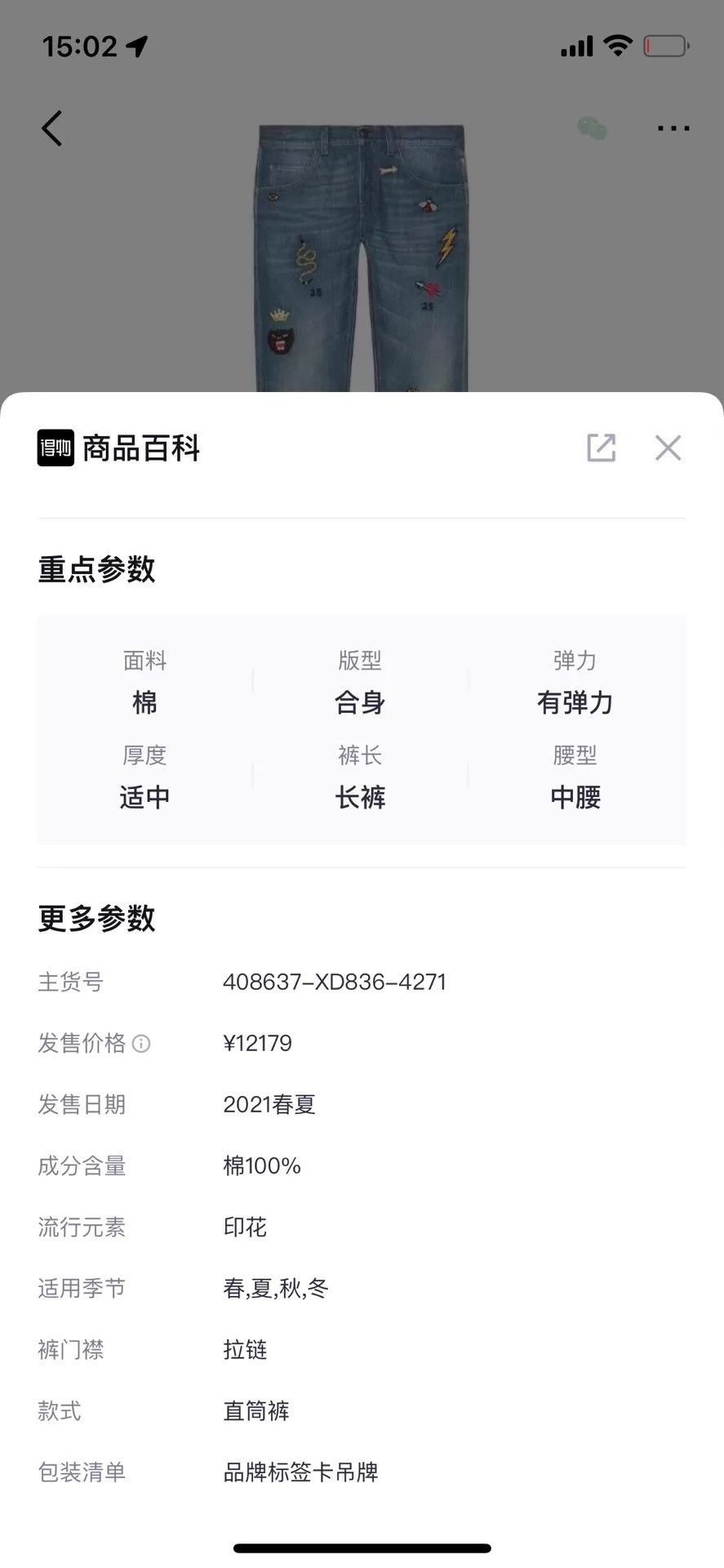Close the 商品百科 panel
This screenshot has width=724, height=1568.
tap(668, 448)
